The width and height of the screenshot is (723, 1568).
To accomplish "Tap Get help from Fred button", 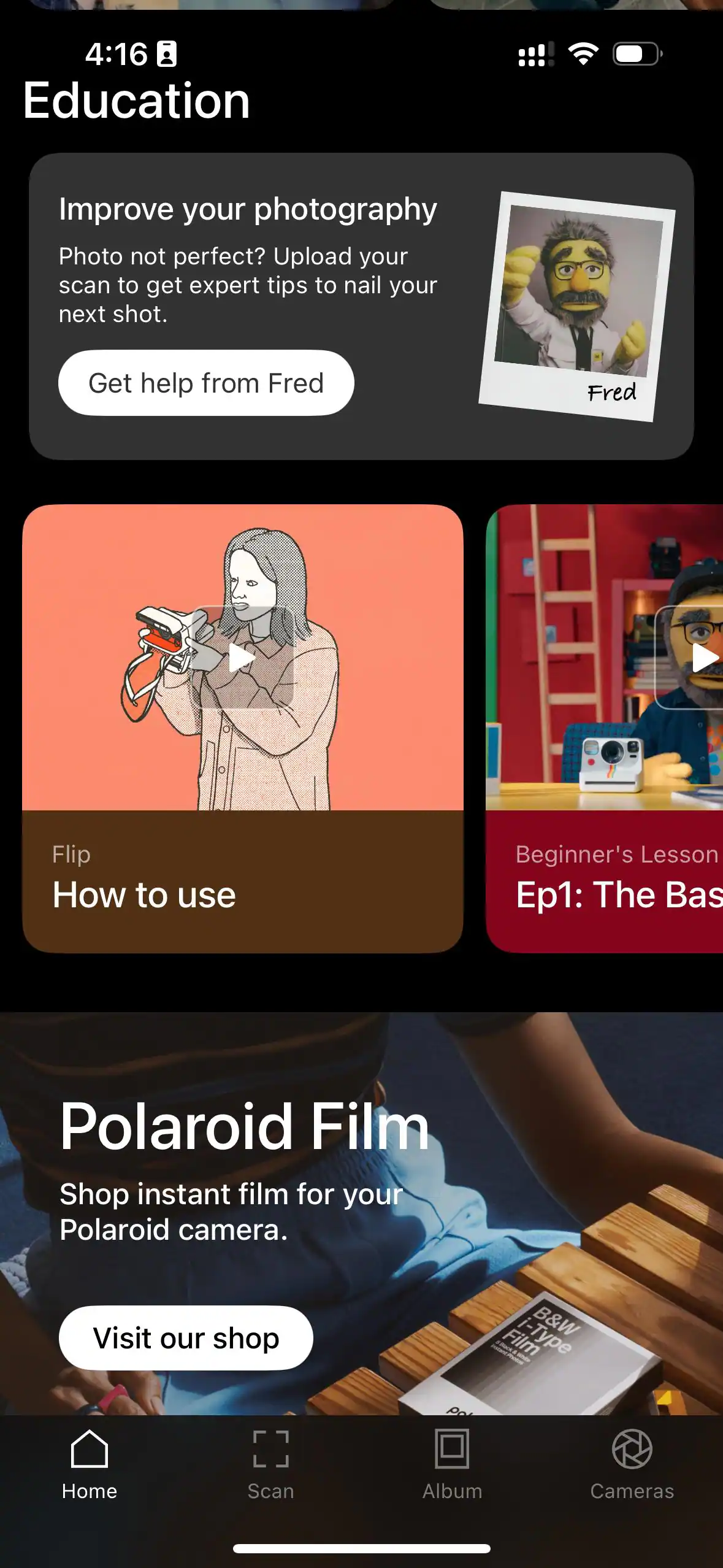I will (x=206, y=383).
